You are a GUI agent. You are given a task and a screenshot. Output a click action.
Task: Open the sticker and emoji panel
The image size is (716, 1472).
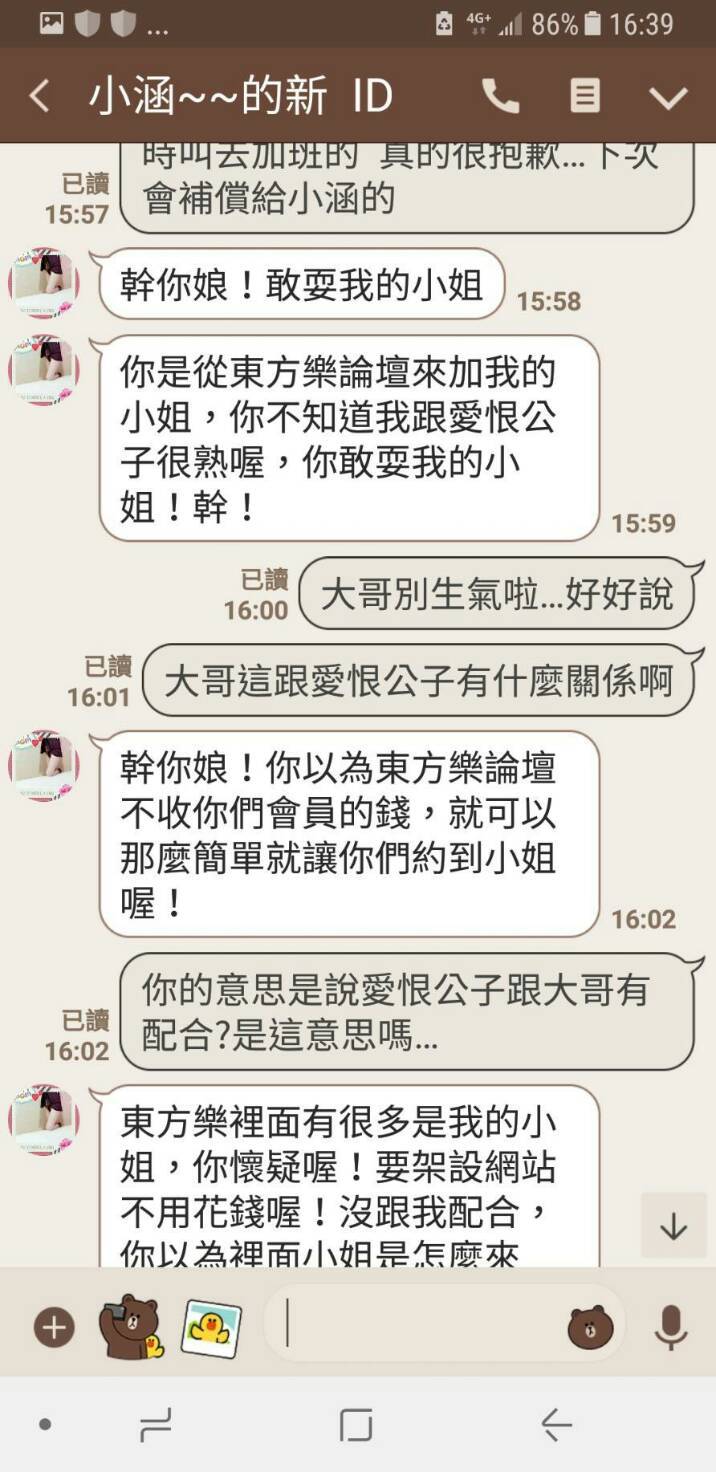click(590, 1327)
